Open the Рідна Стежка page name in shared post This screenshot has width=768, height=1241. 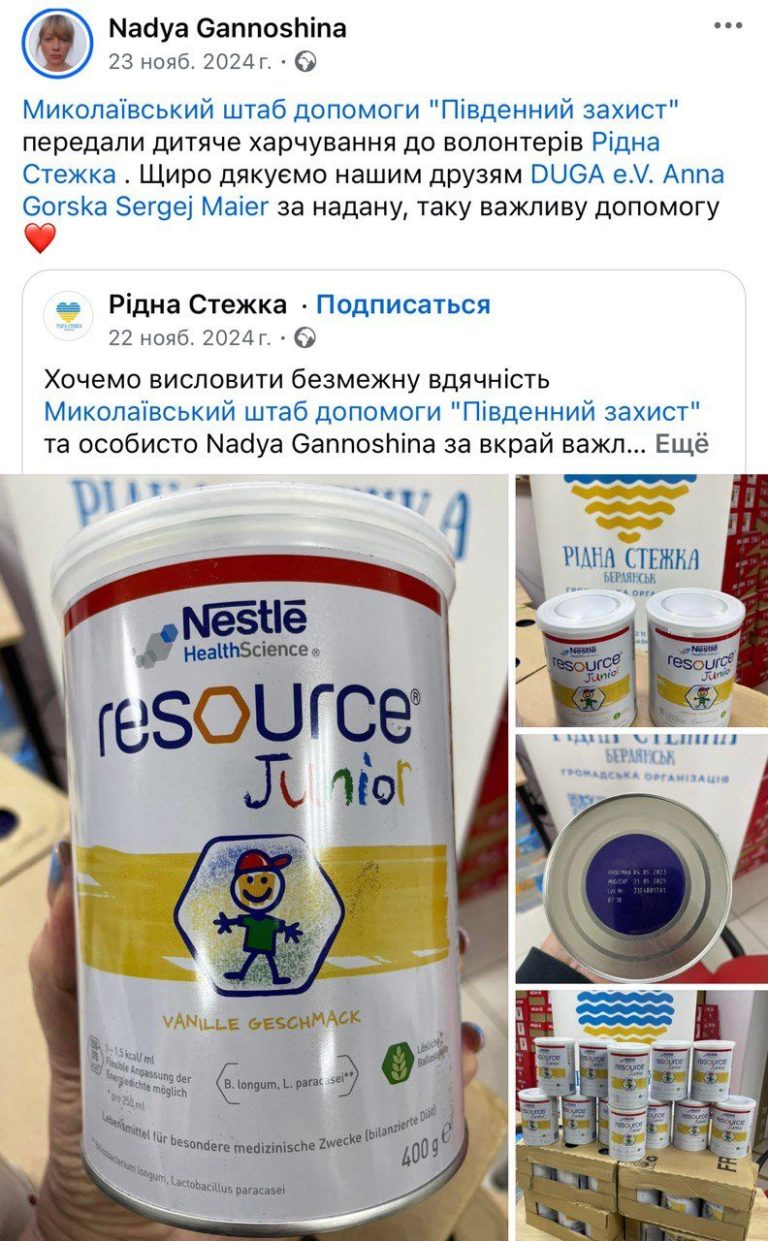(197, 304)
